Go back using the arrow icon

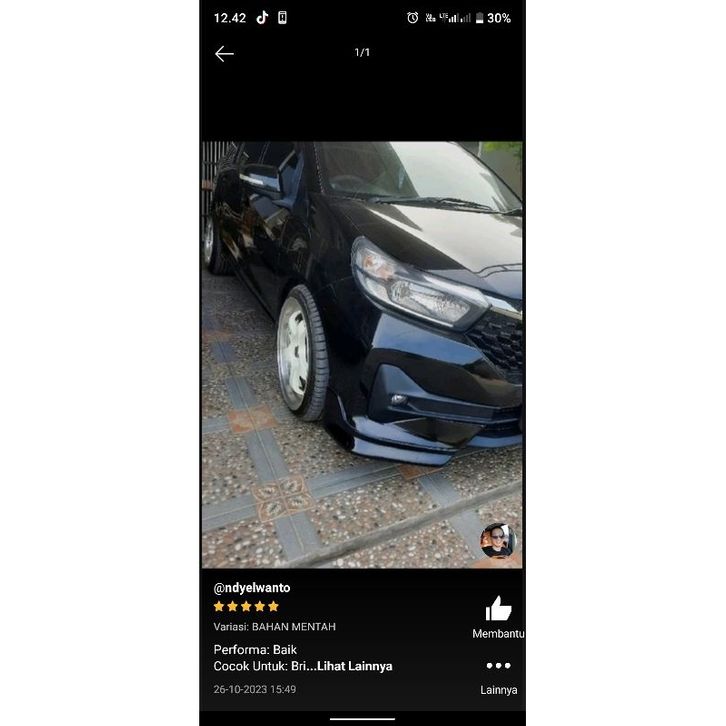[x=224, y=54]
